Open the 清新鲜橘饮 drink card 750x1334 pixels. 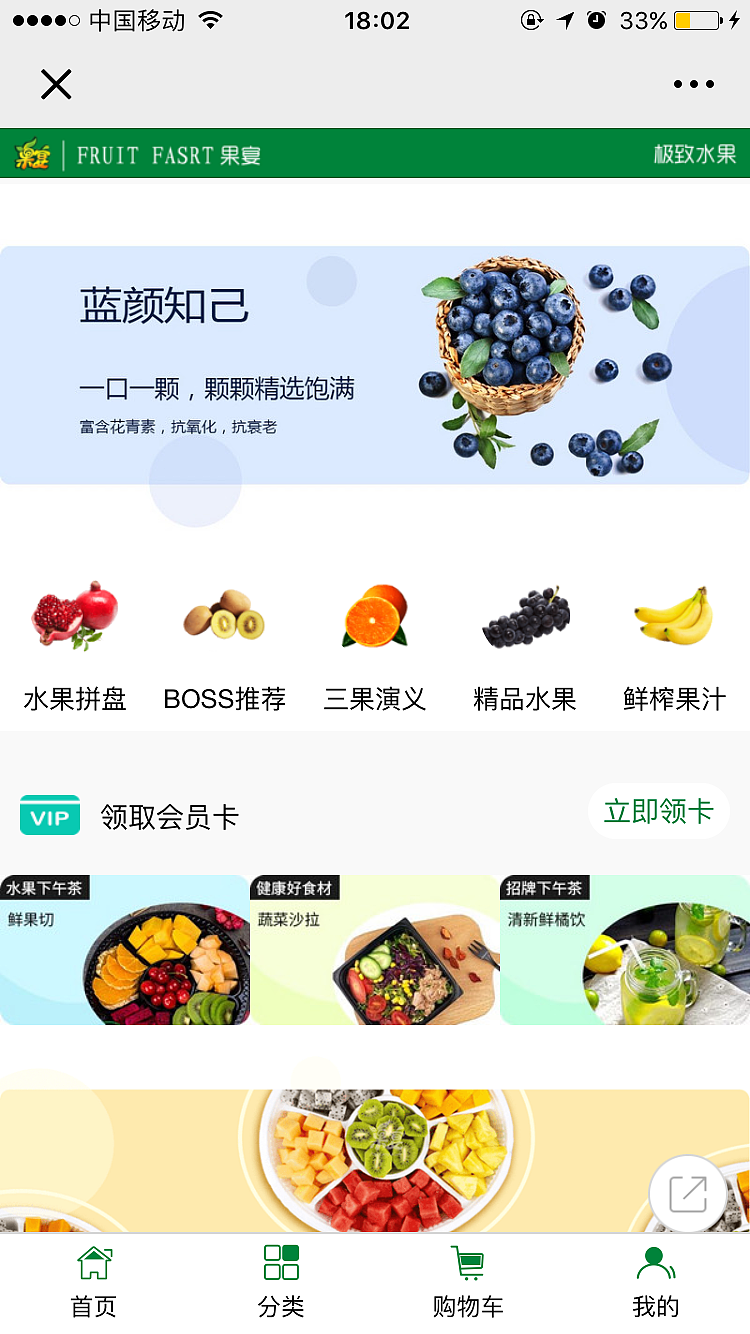click(624, 950)
